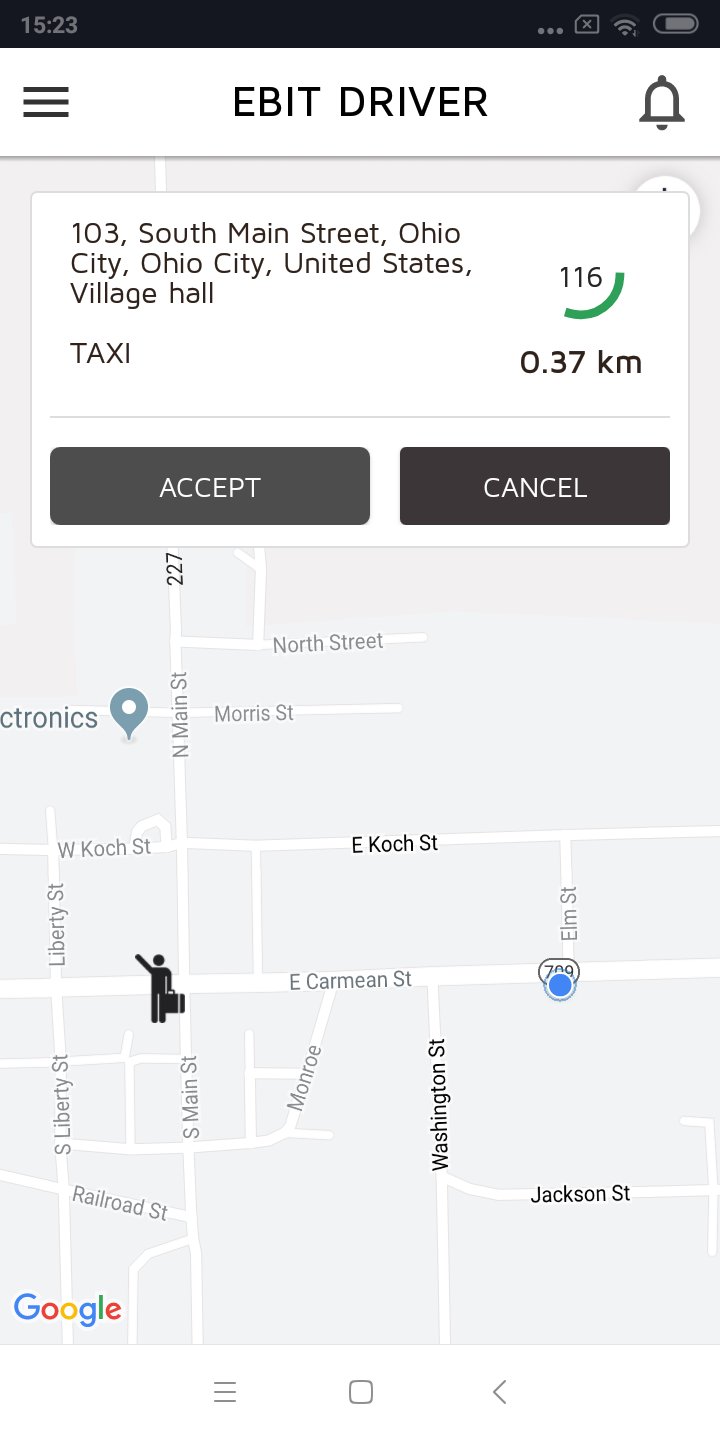Accept the incoming taxi ride request

tap(210, 487)
